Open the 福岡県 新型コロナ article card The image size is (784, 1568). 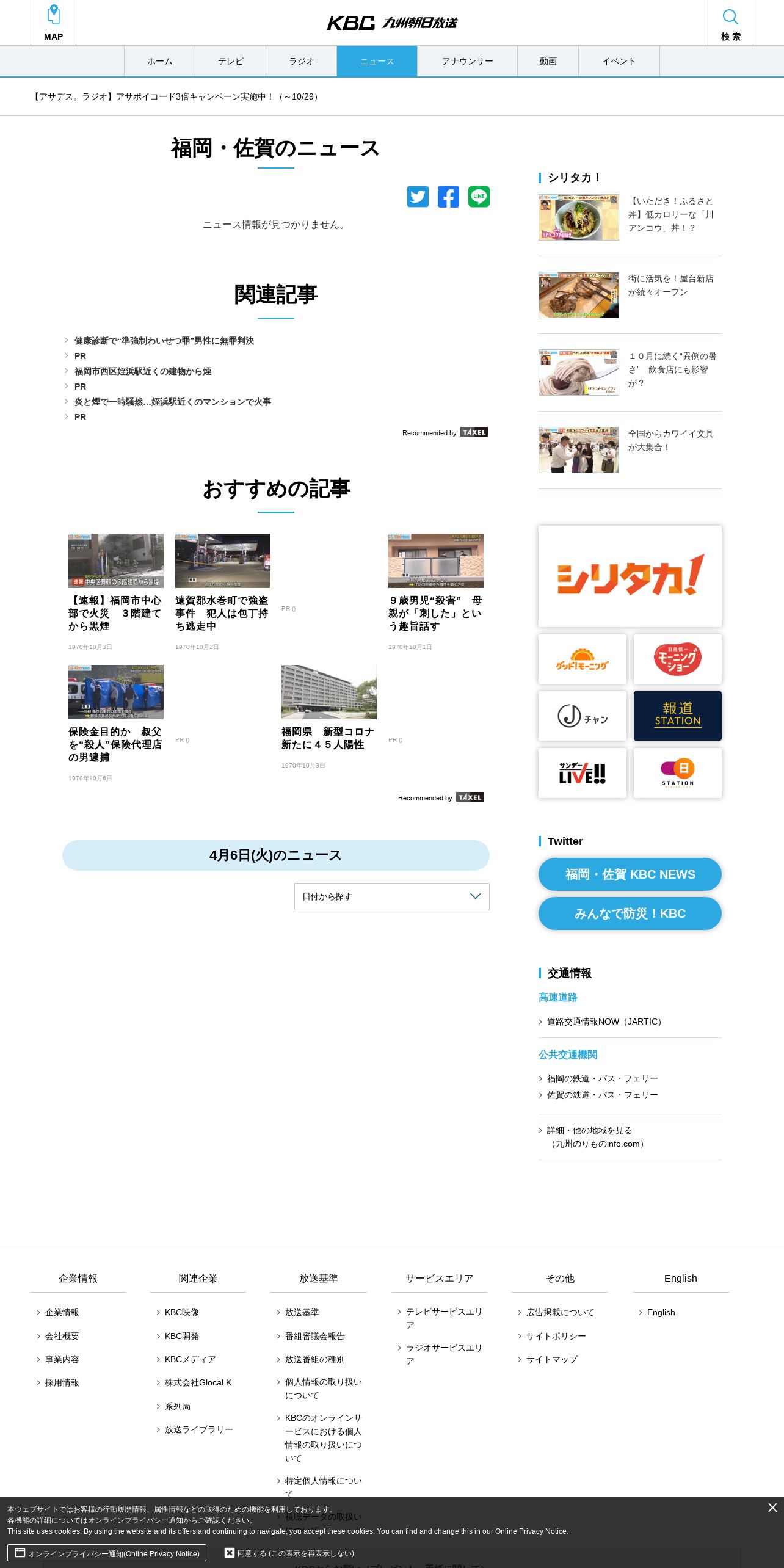click(x=329, y=717)
